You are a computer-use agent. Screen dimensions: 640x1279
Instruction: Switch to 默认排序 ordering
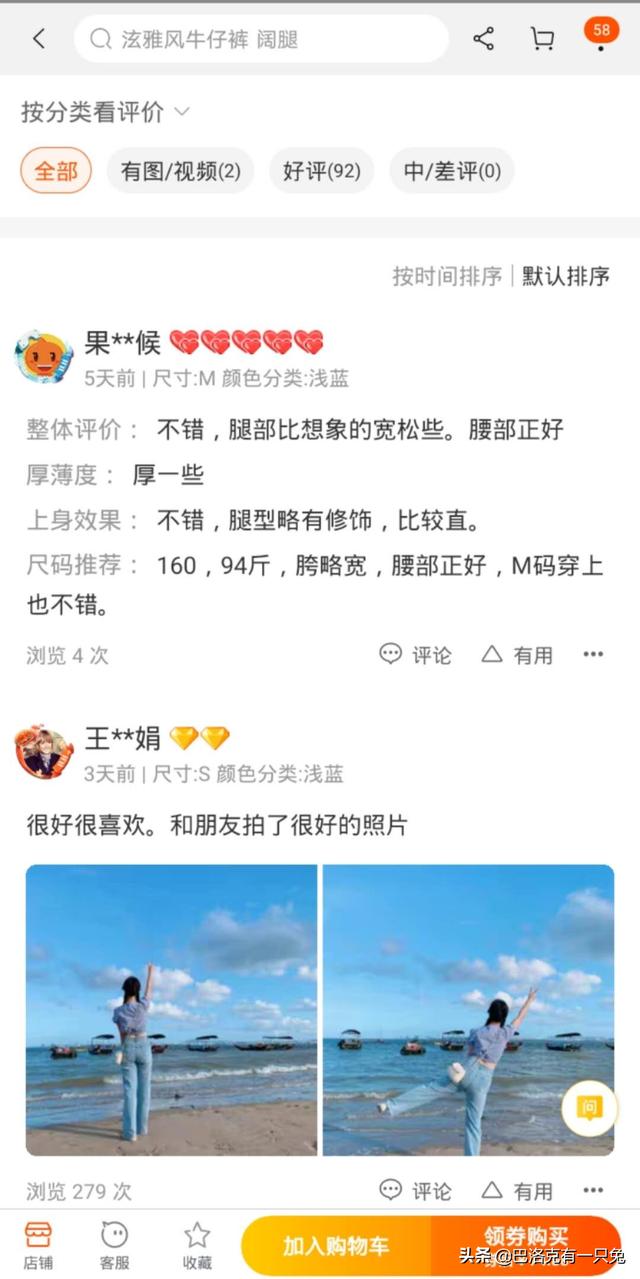click(x=566, y=276)
